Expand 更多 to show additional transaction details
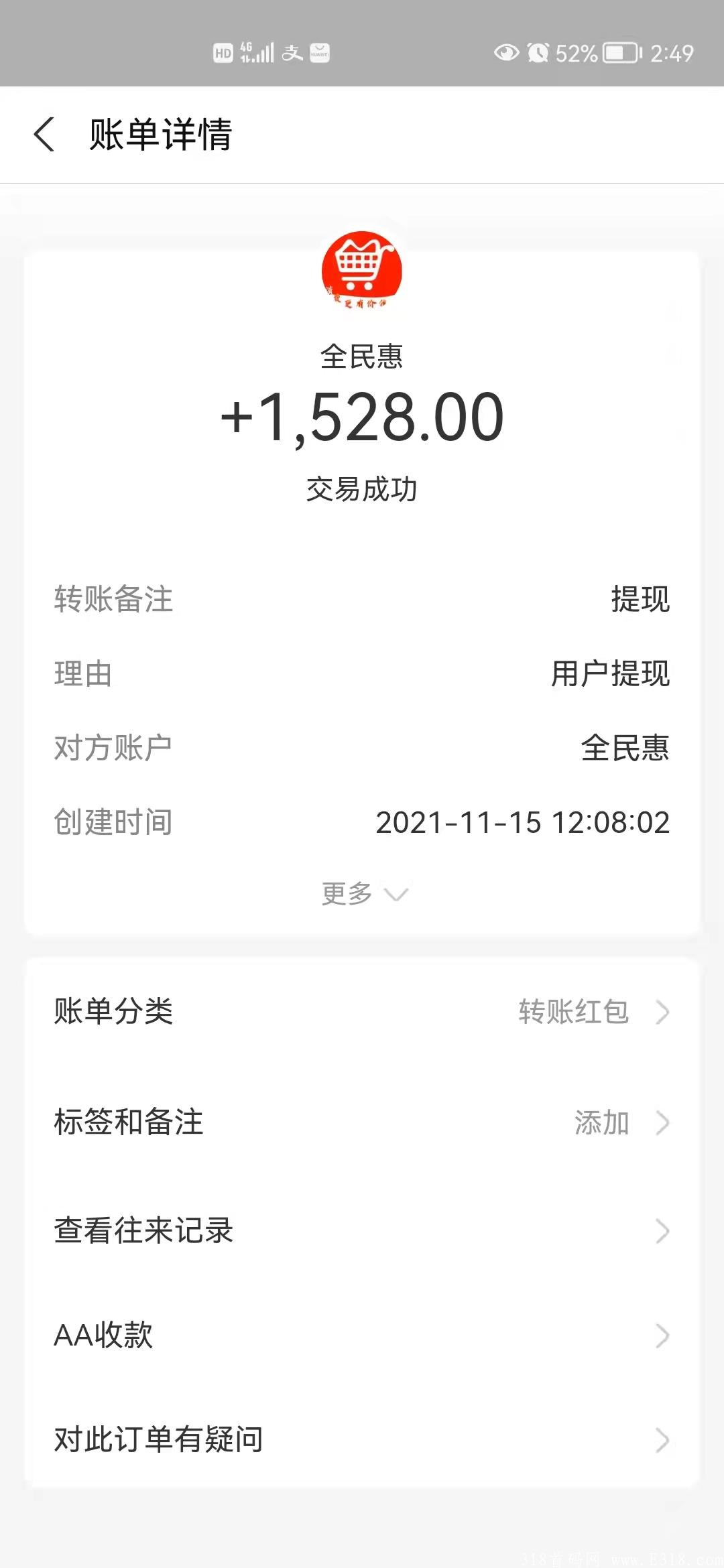Viewport: 724px width, 1568px height. pos(362,893)
